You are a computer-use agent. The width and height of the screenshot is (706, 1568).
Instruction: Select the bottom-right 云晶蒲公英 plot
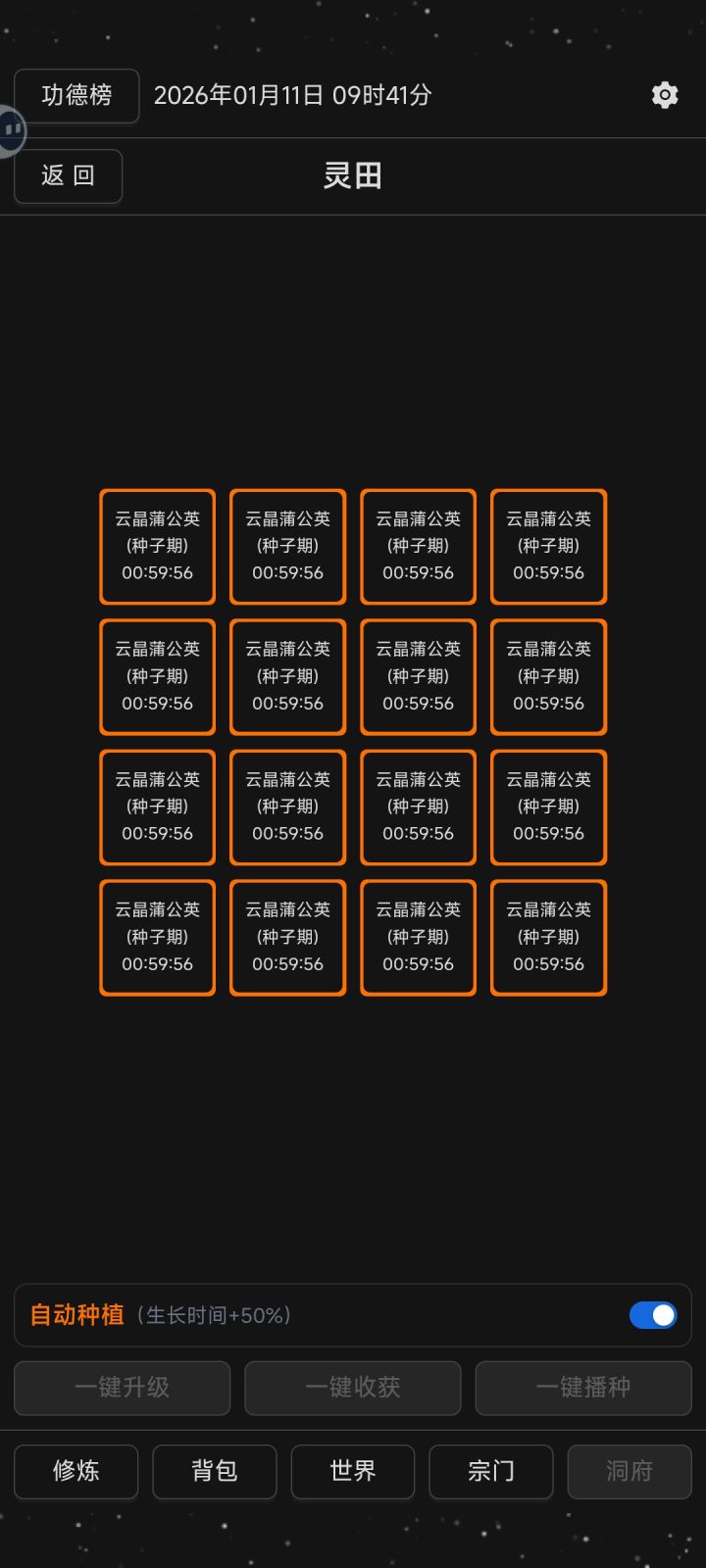[x=548, y=937]
